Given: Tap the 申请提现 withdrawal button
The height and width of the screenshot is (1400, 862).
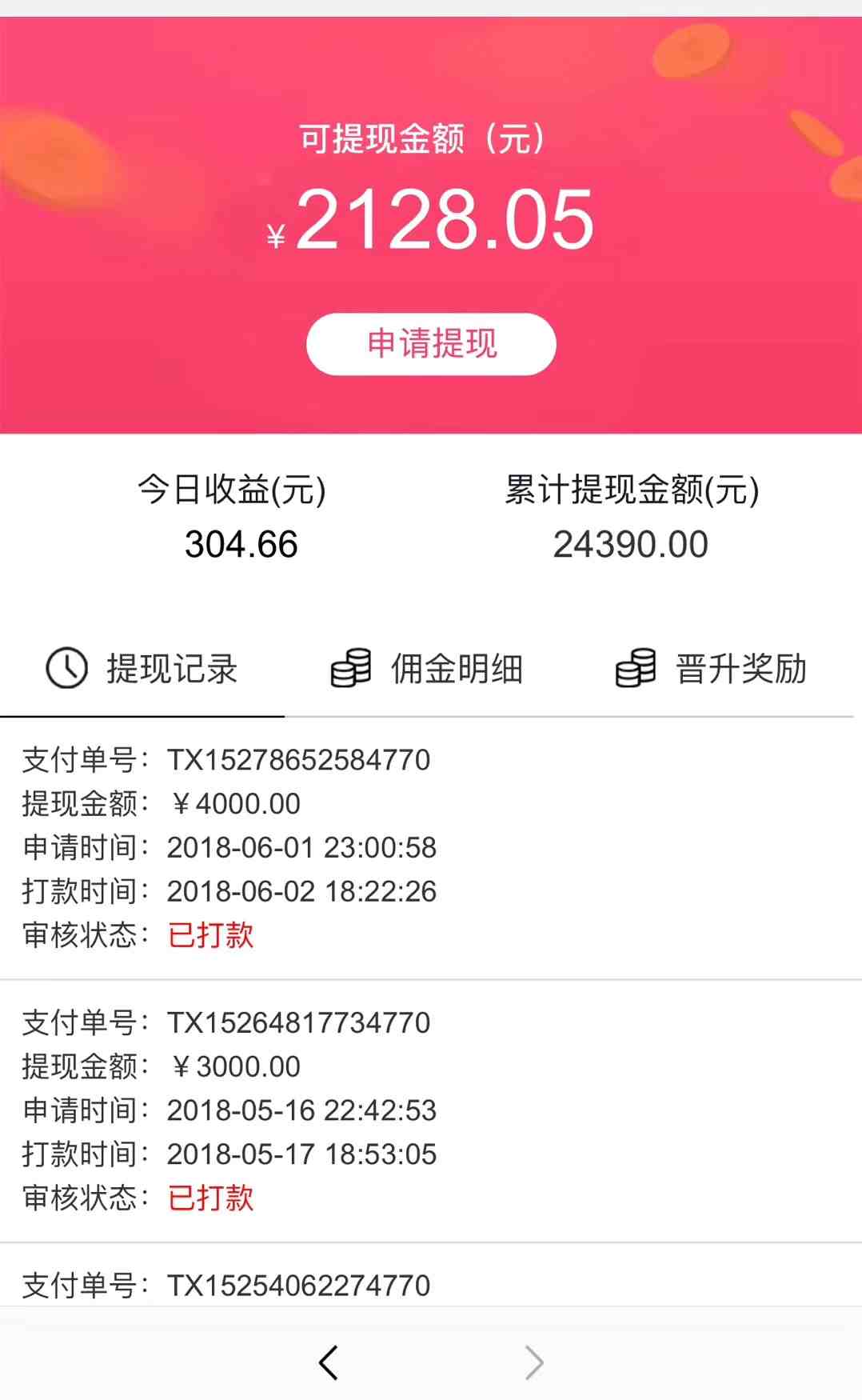Looking at the screenshot, I should coord(431,344).
